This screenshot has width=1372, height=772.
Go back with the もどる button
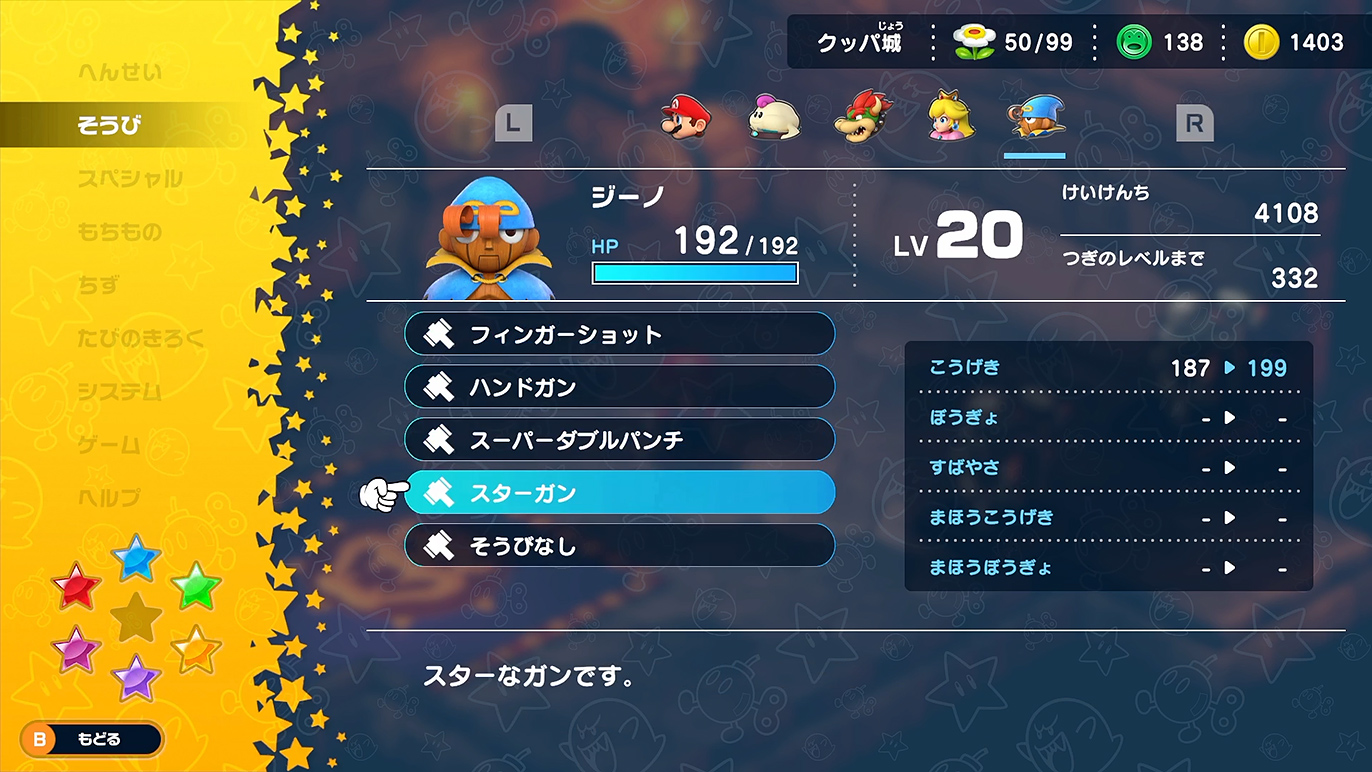(x=90, y=740)
